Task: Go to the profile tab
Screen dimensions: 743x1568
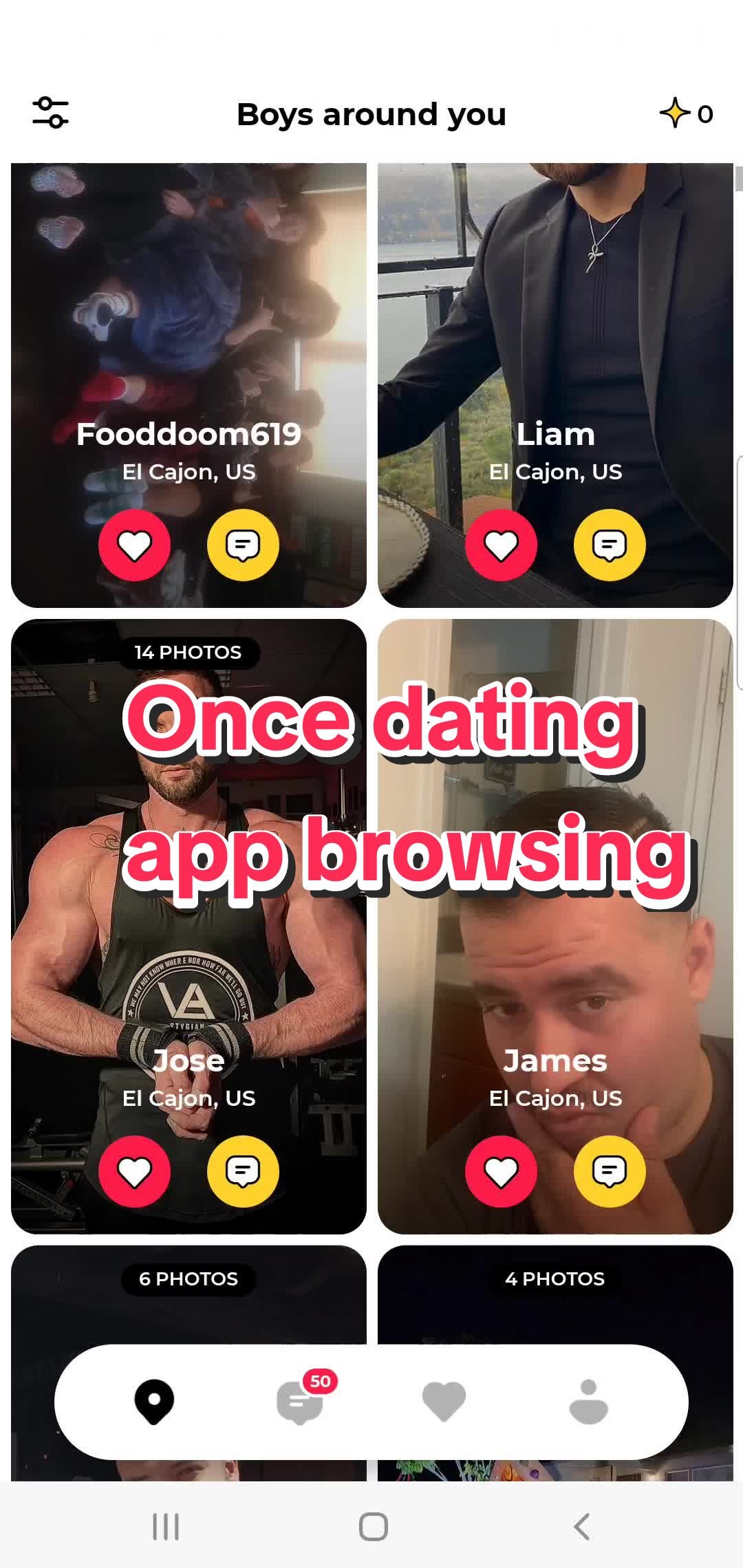Action: 589,1402
